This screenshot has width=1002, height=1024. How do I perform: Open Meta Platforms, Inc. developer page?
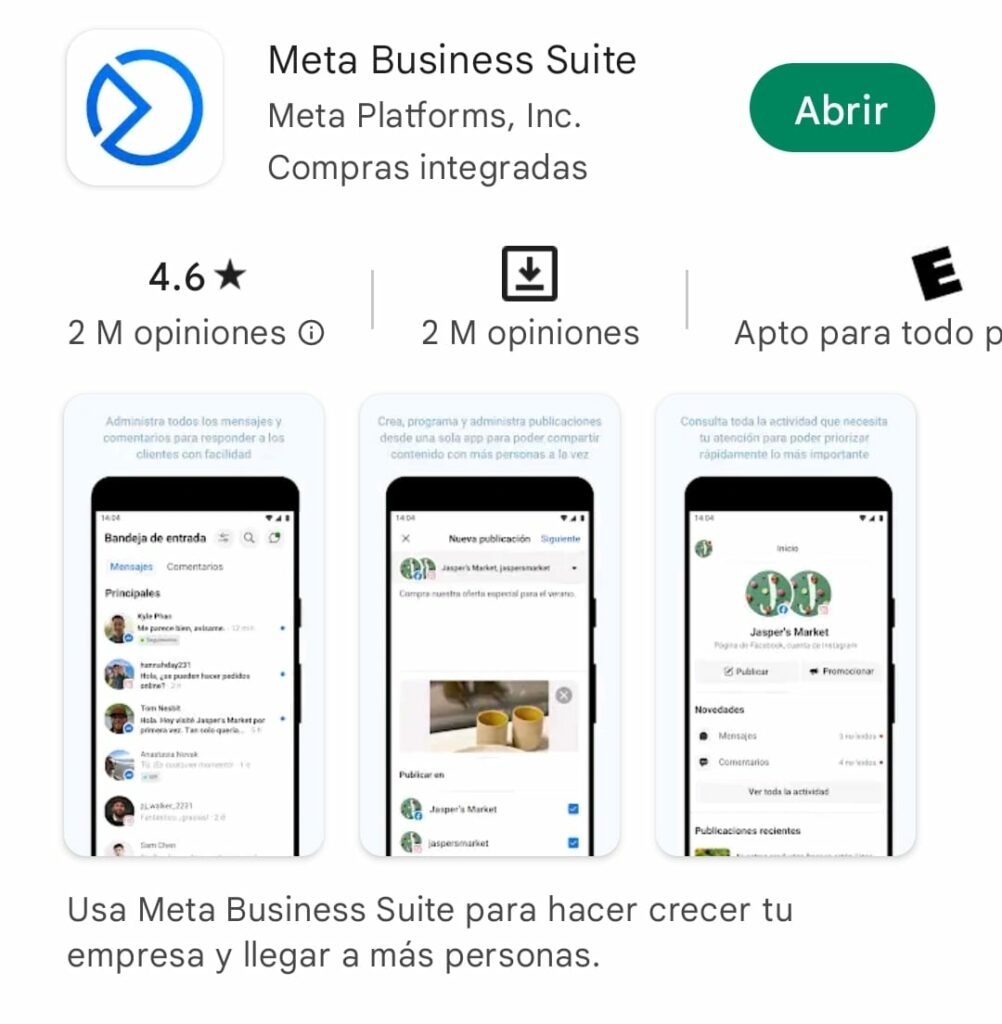click(x=424, y=116)
